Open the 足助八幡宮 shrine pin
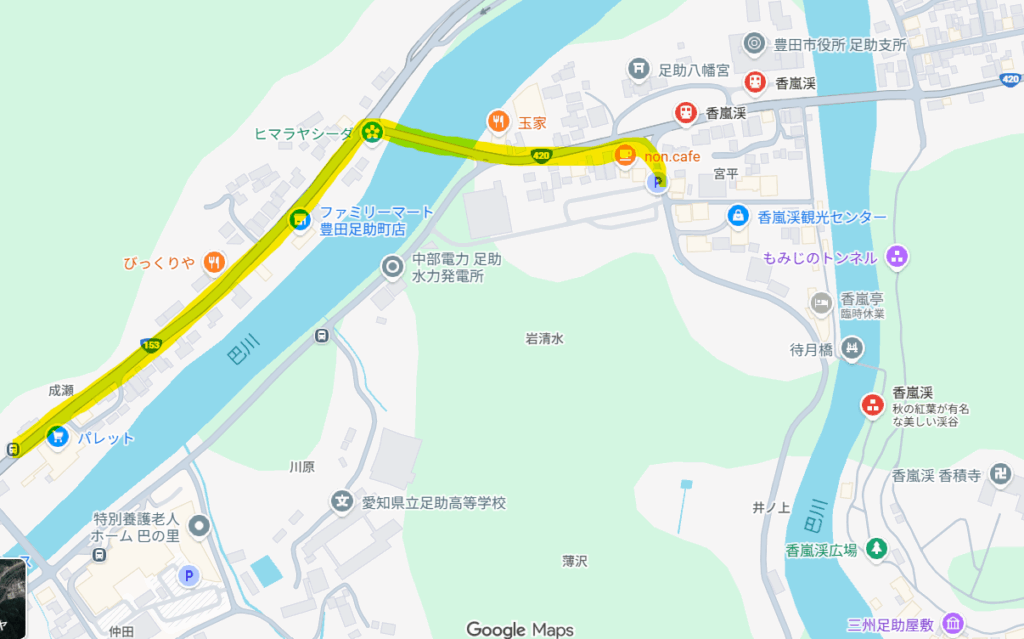The image size is (1024, 639). (x=638, y=69)
